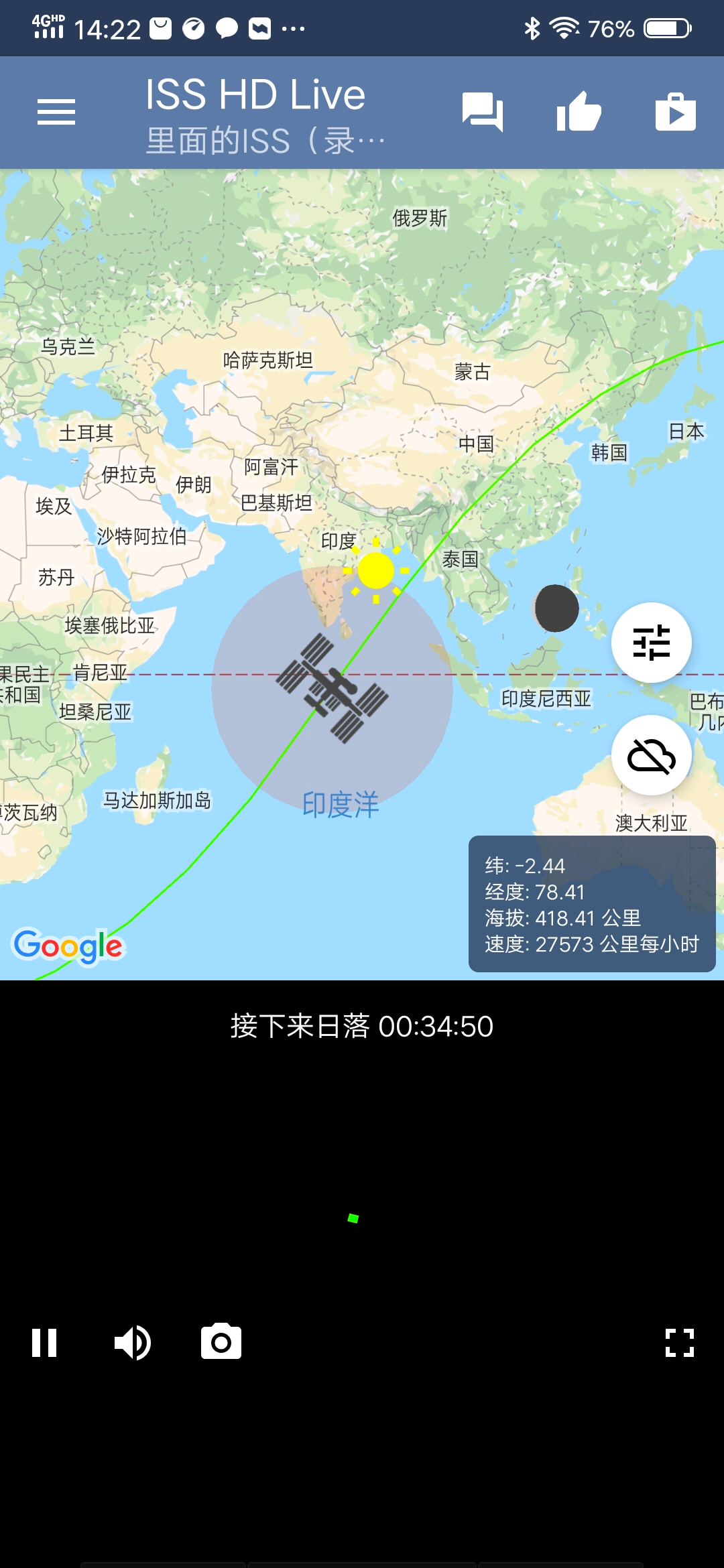Open the hamburger navigation menu
Screen dimensions: 724x1568
(x=56, y=112)
